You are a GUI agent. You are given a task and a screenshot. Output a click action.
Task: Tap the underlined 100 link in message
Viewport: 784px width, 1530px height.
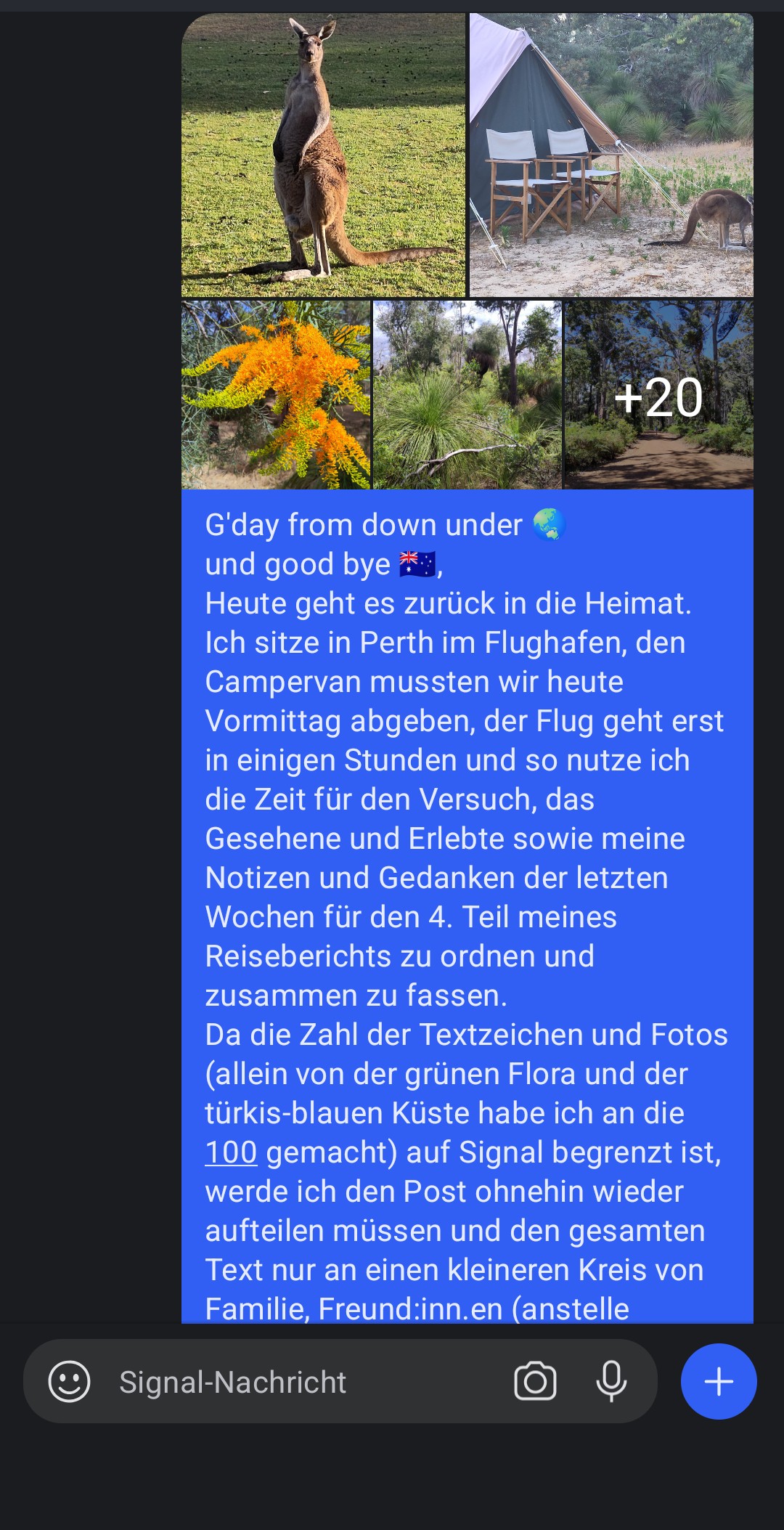click(231, 1152)
